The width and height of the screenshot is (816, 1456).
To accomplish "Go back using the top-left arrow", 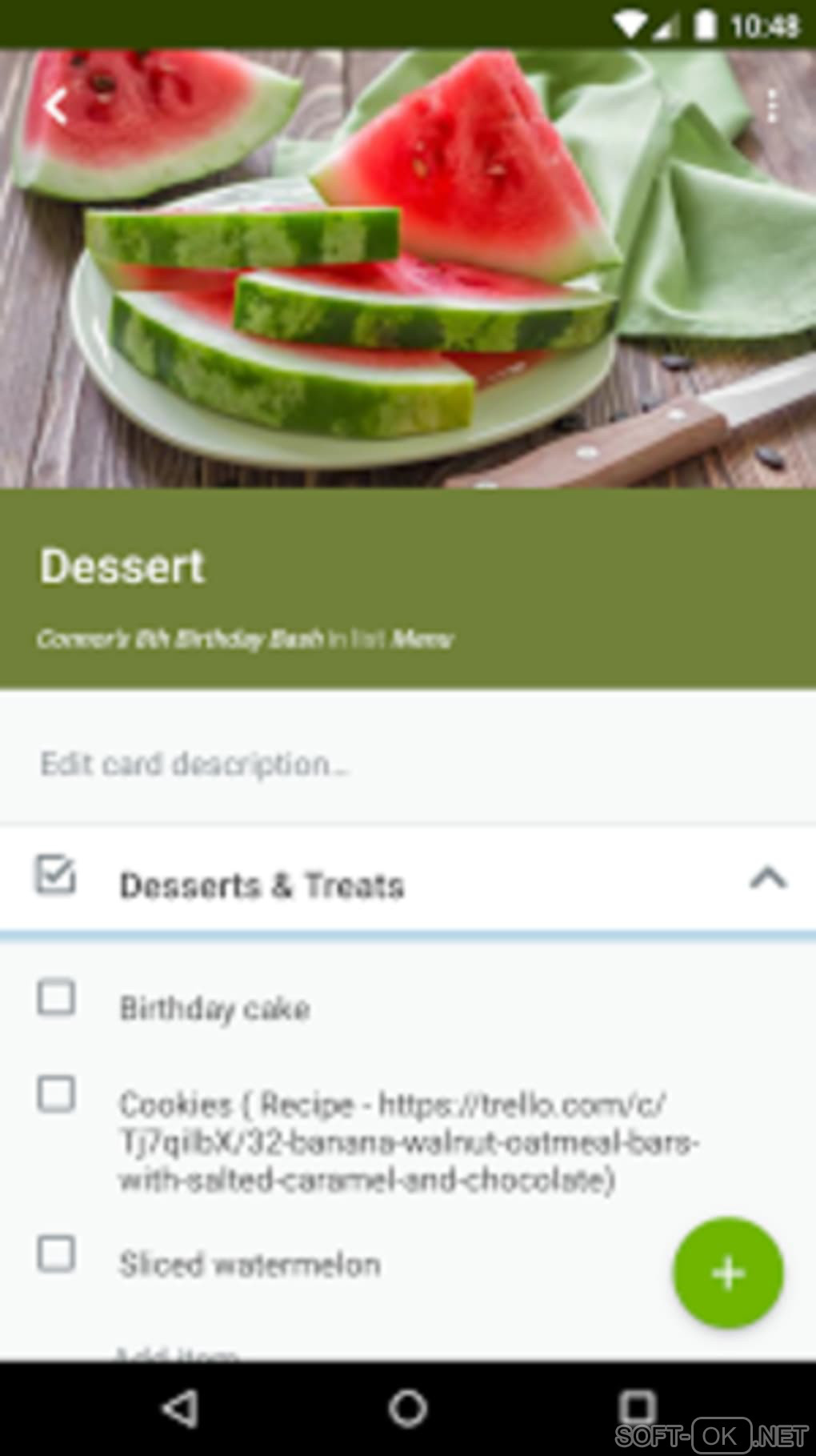I will 56,106.
